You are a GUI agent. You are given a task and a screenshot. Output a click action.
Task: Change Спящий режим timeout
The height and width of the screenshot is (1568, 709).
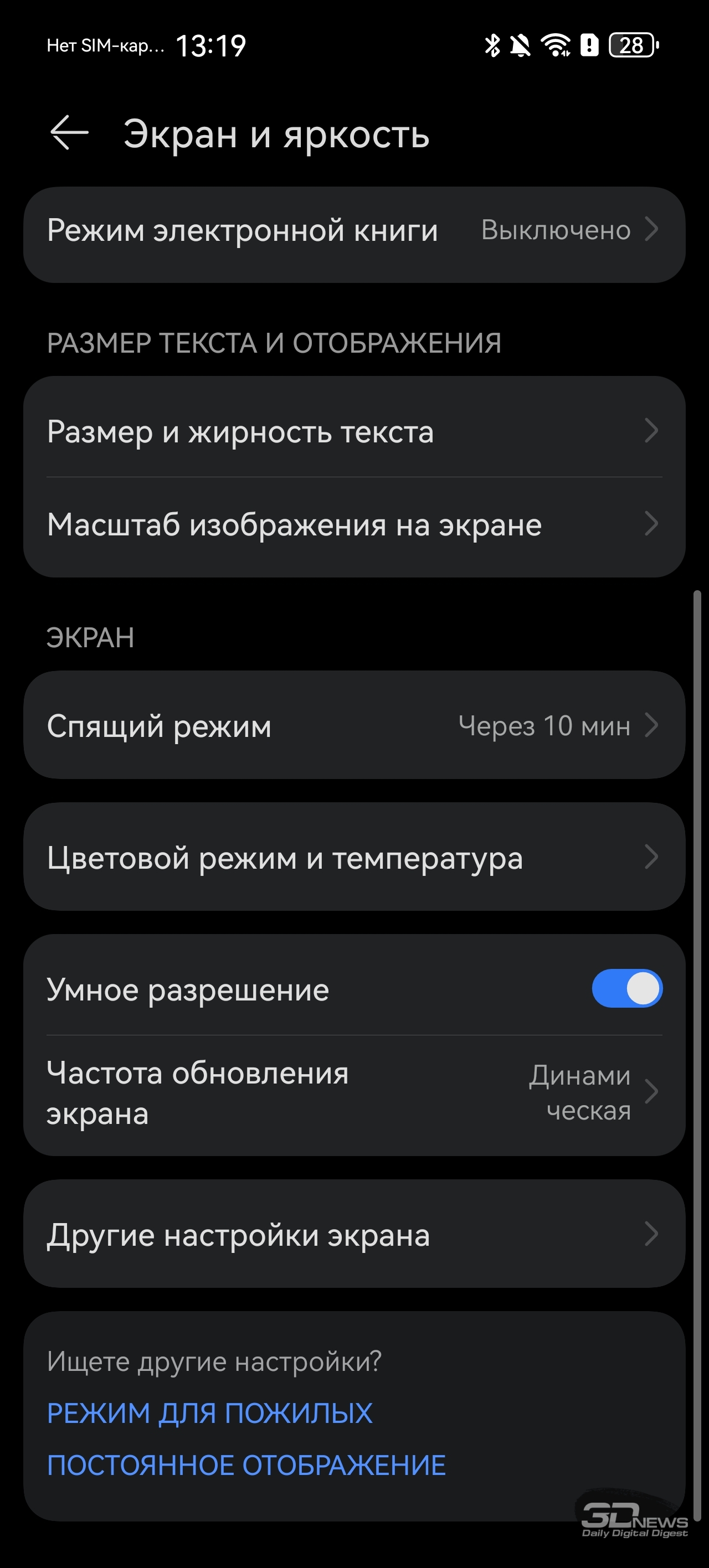click(x=354, y=725)
